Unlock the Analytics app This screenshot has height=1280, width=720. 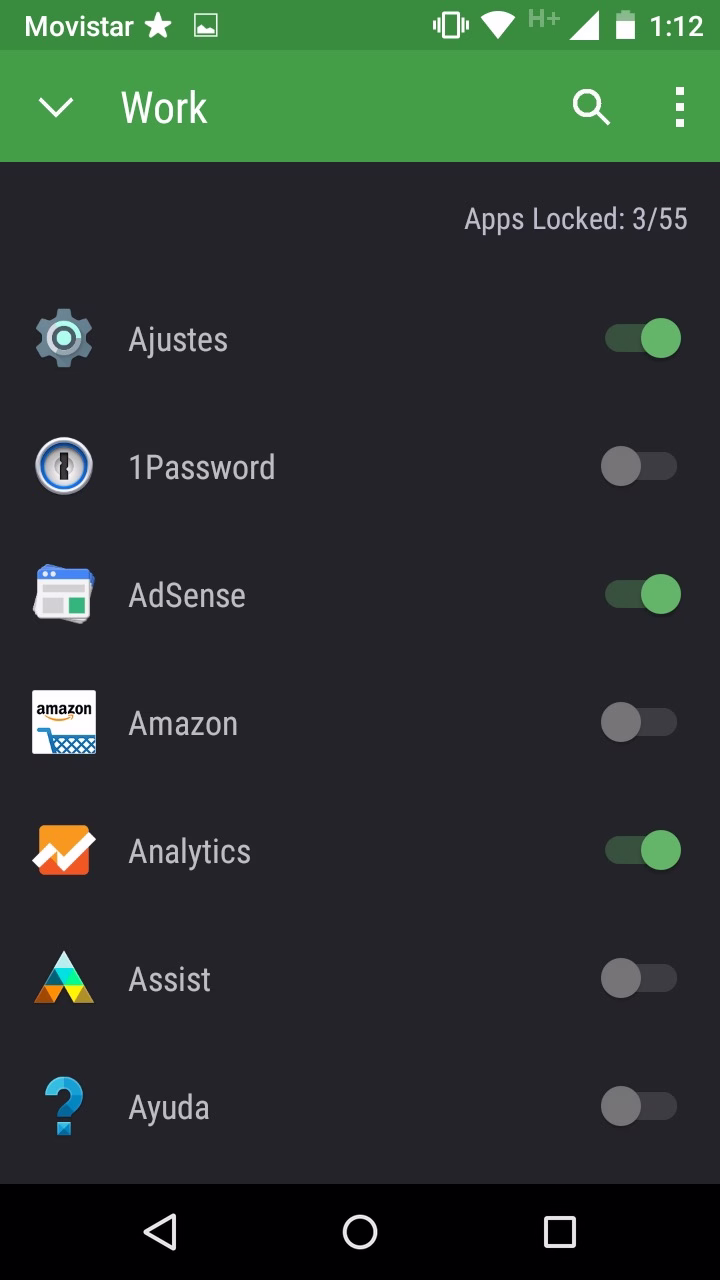[x=642, y=851]
